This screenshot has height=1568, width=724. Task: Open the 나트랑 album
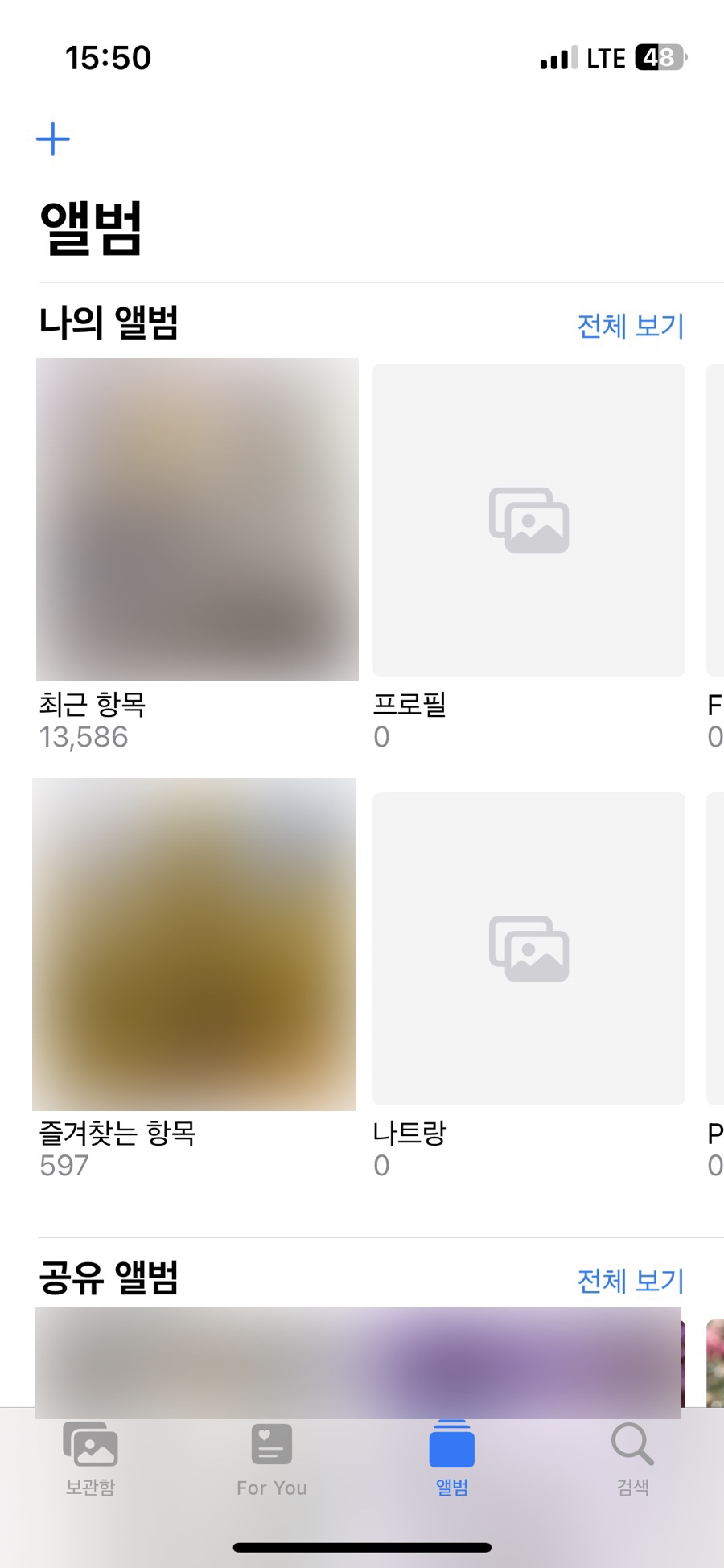529,949
